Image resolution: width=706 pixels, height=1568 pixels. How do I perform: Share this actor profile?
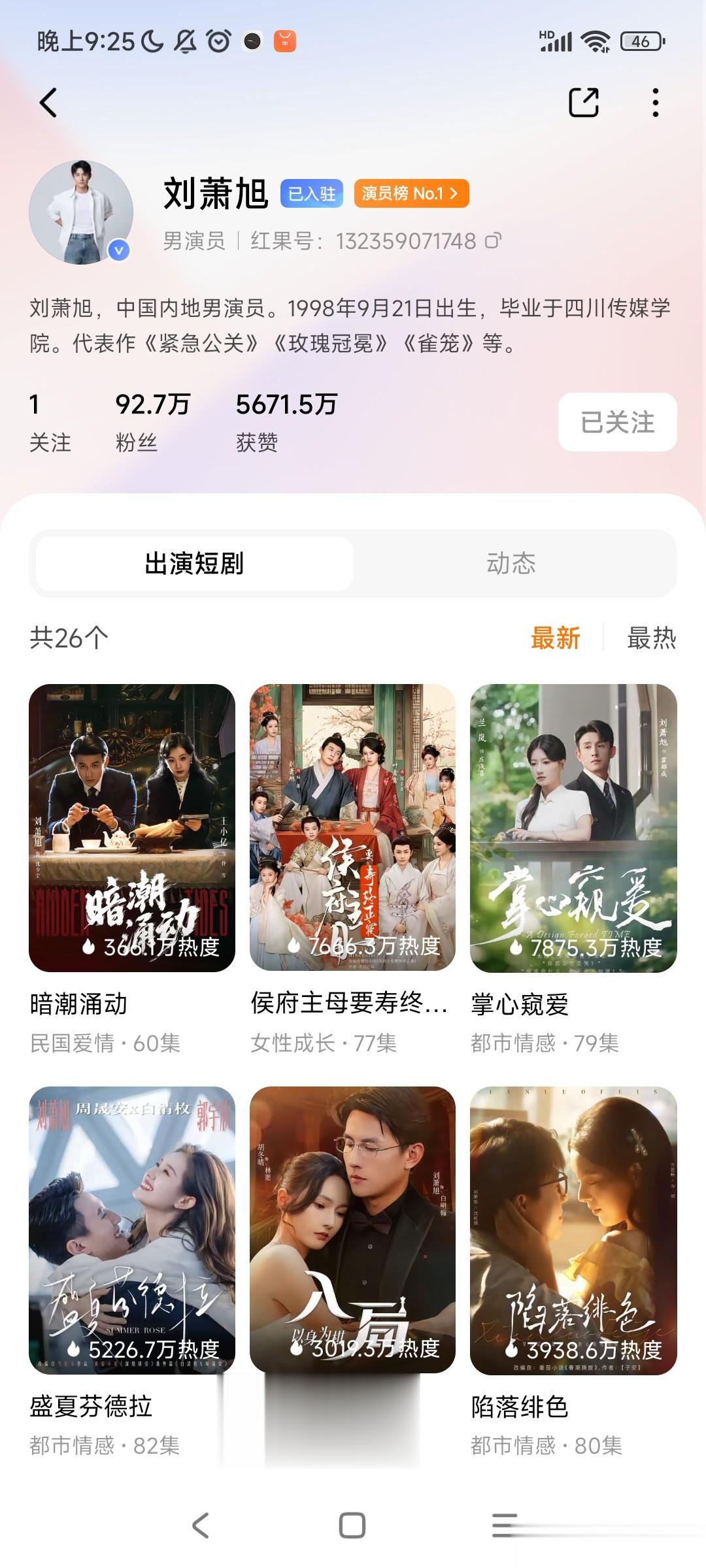point(583,103)
